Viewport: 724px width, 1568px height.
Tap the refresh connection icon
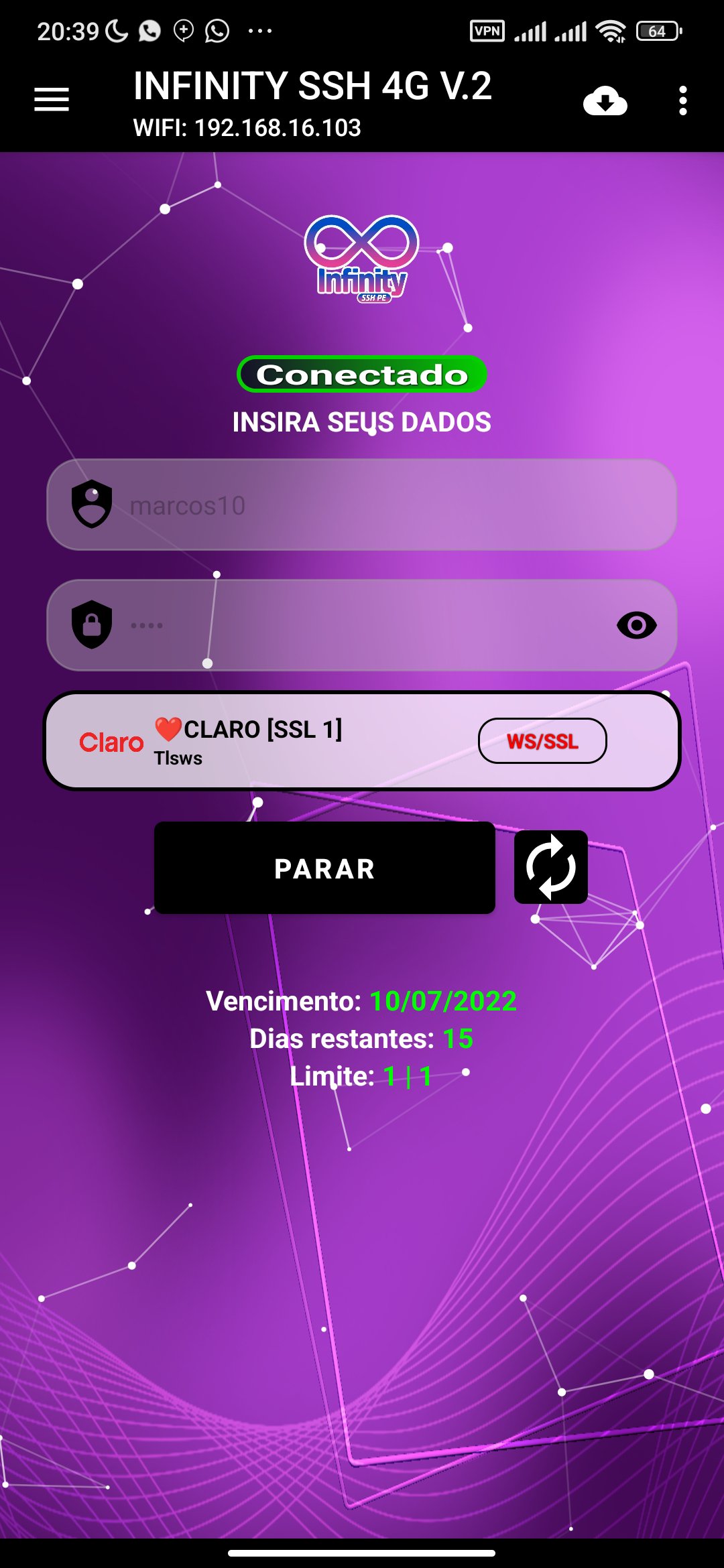pyautogui.click(x=550, y=868)
